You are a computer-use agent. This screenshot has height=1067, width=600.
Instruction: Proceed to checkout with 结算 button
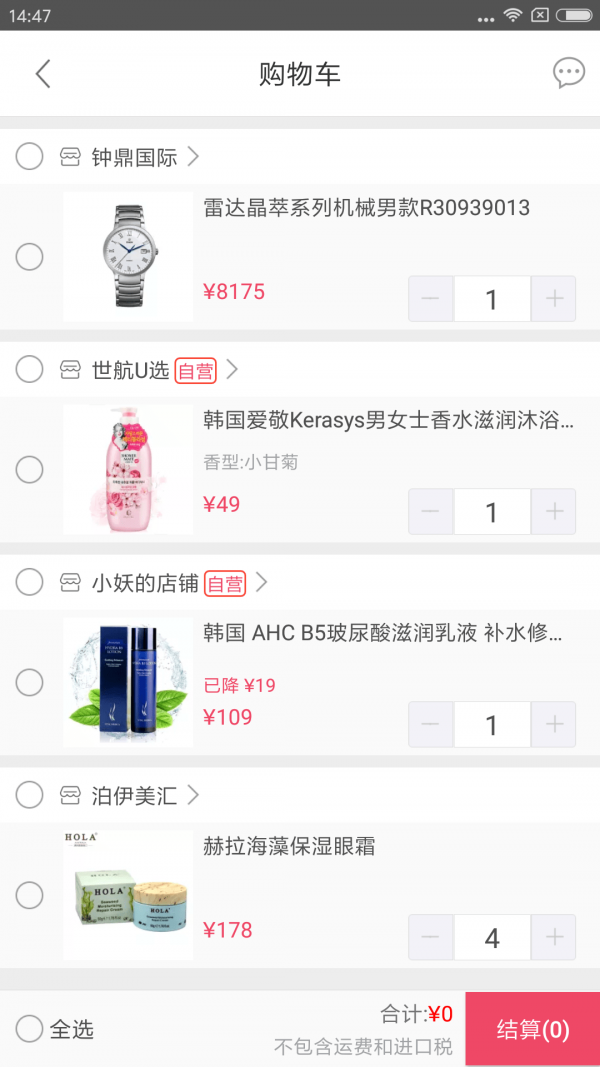(x=532, y=1029)
